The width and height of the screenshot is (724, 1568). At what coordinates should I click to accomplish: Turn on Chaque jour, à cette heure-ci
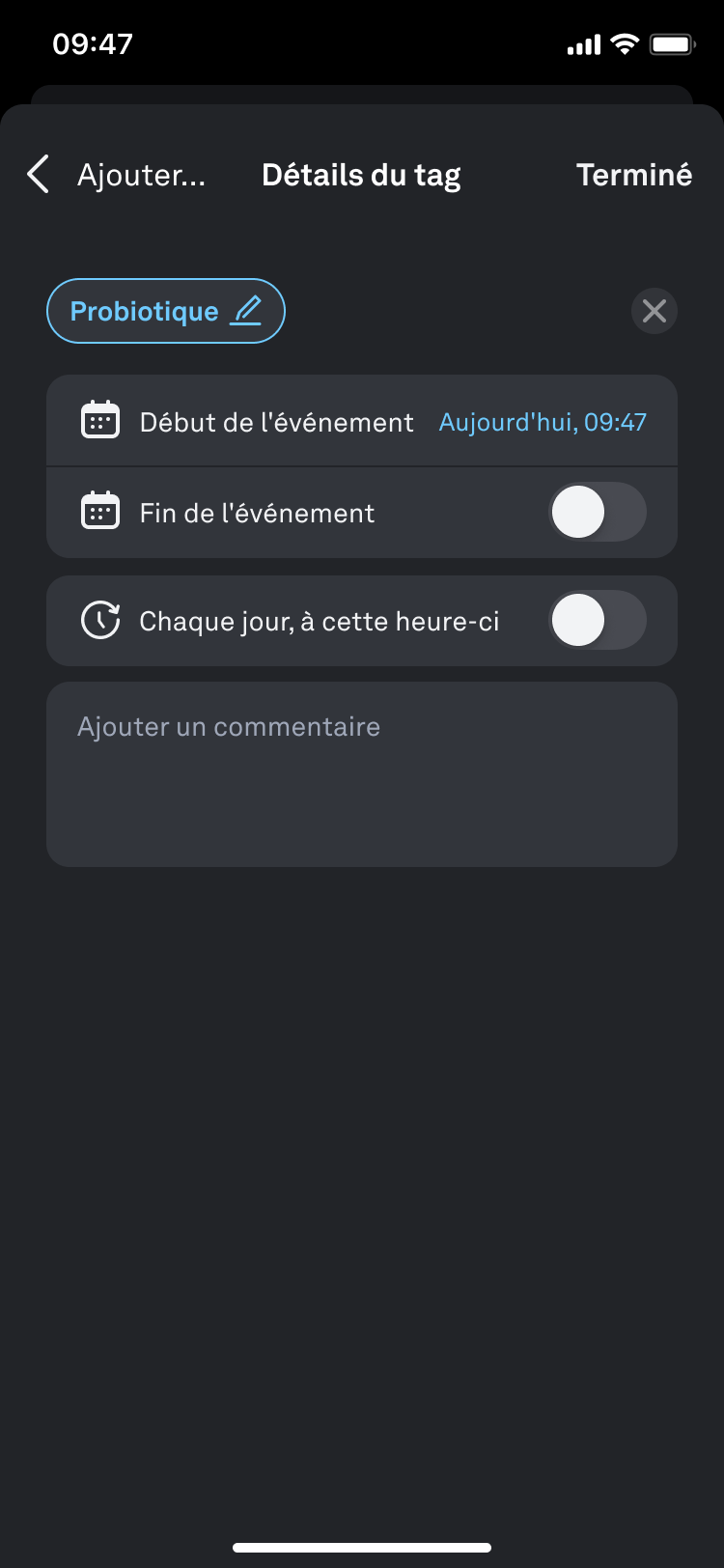click(597, 621)
